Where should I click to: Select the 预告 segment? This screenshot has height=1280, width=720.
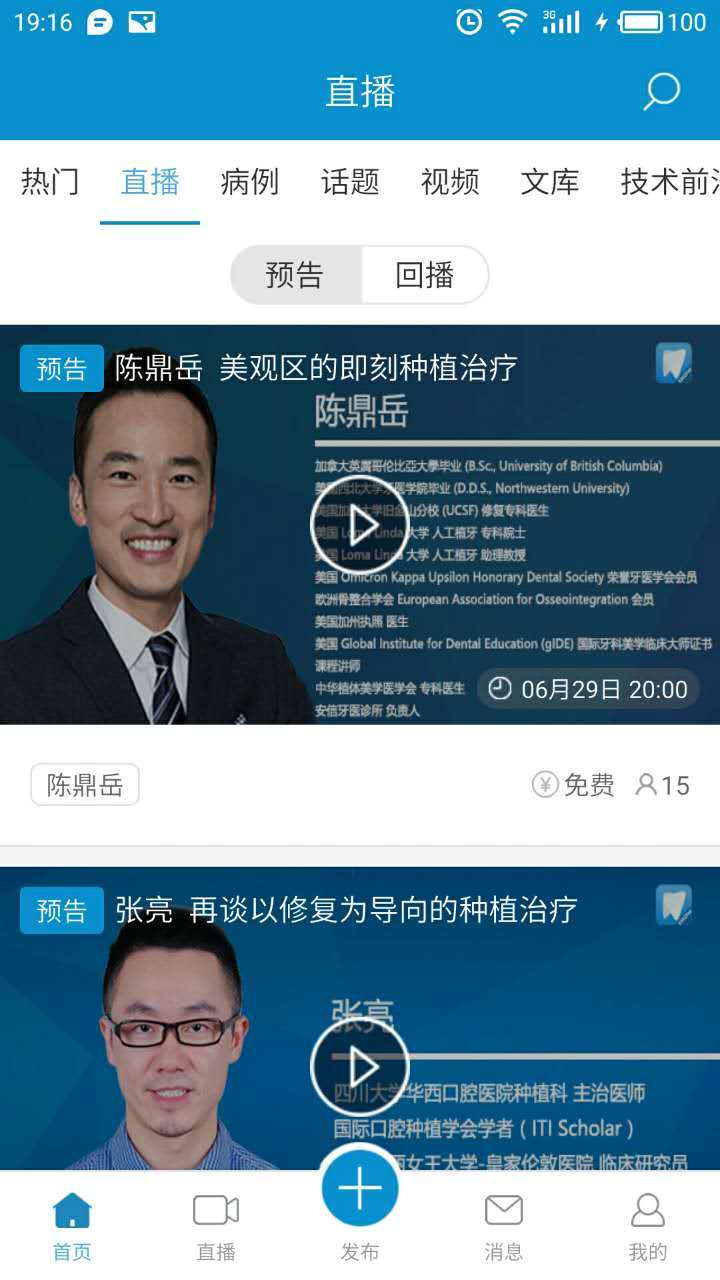295,275
